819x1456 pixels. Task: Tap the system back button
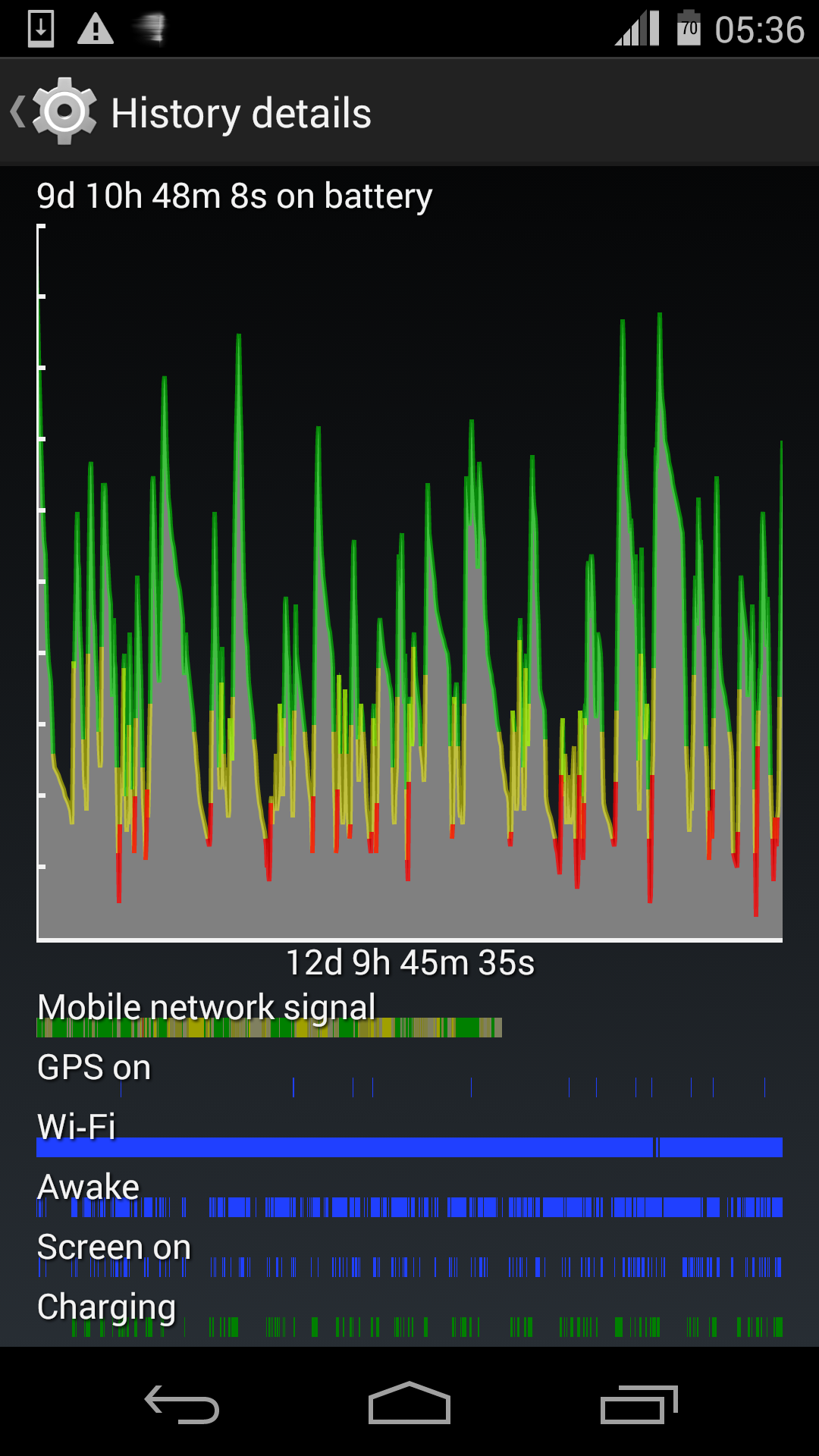pos(182,1404)
